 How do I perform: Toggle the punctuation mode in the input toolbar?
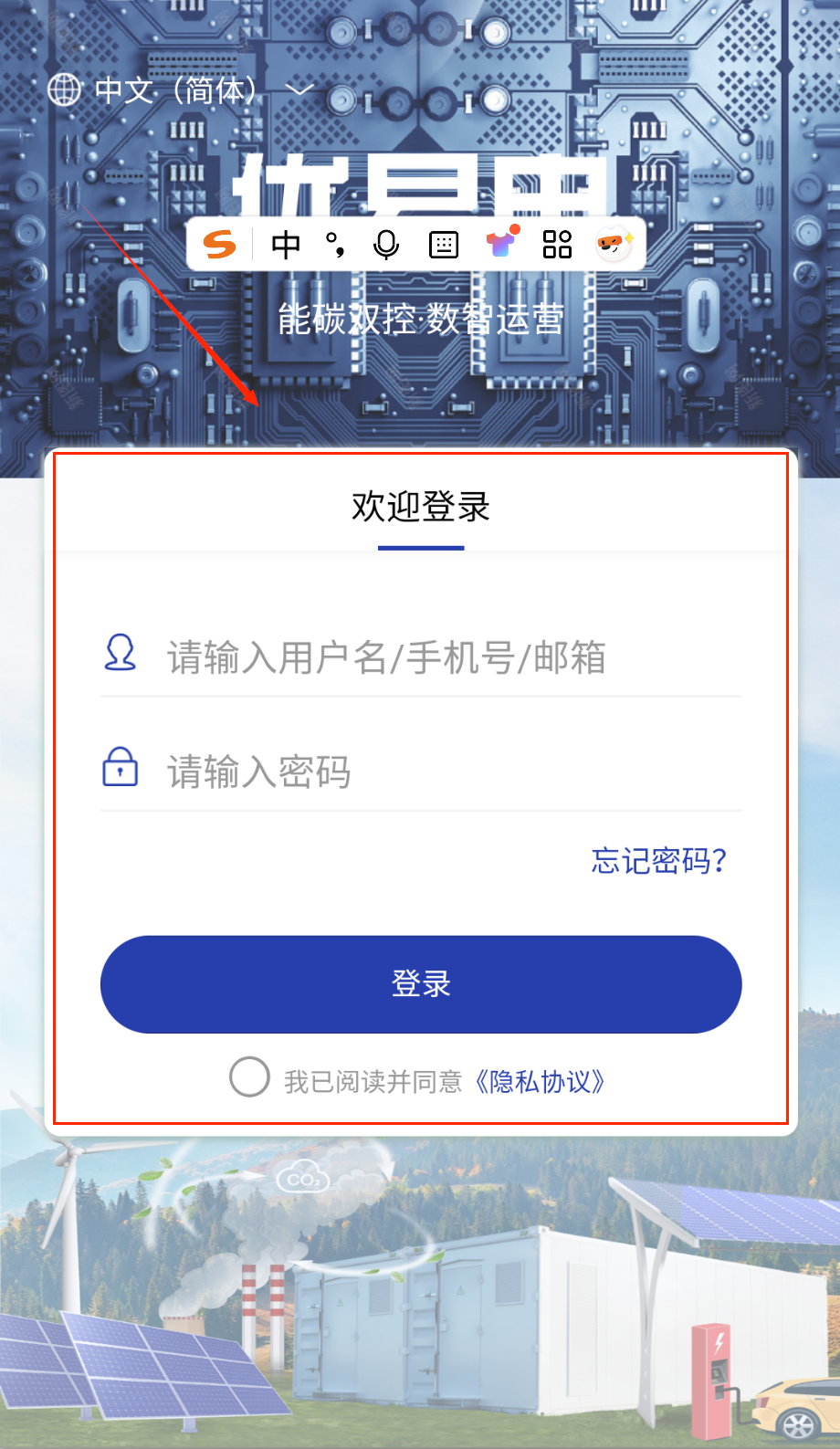pos(335,245)
